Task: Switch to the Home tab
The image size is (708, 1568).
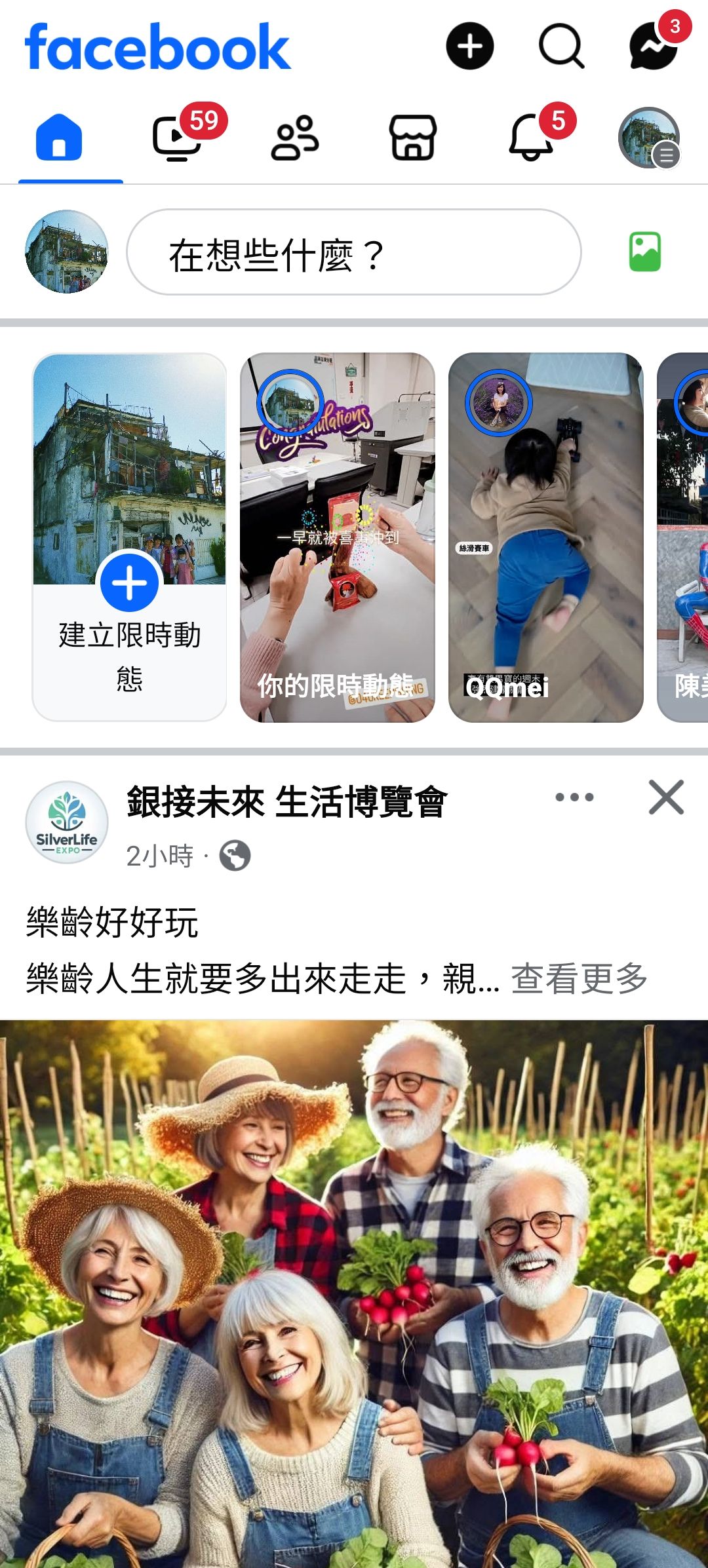Action: click(x=59, y=138)
